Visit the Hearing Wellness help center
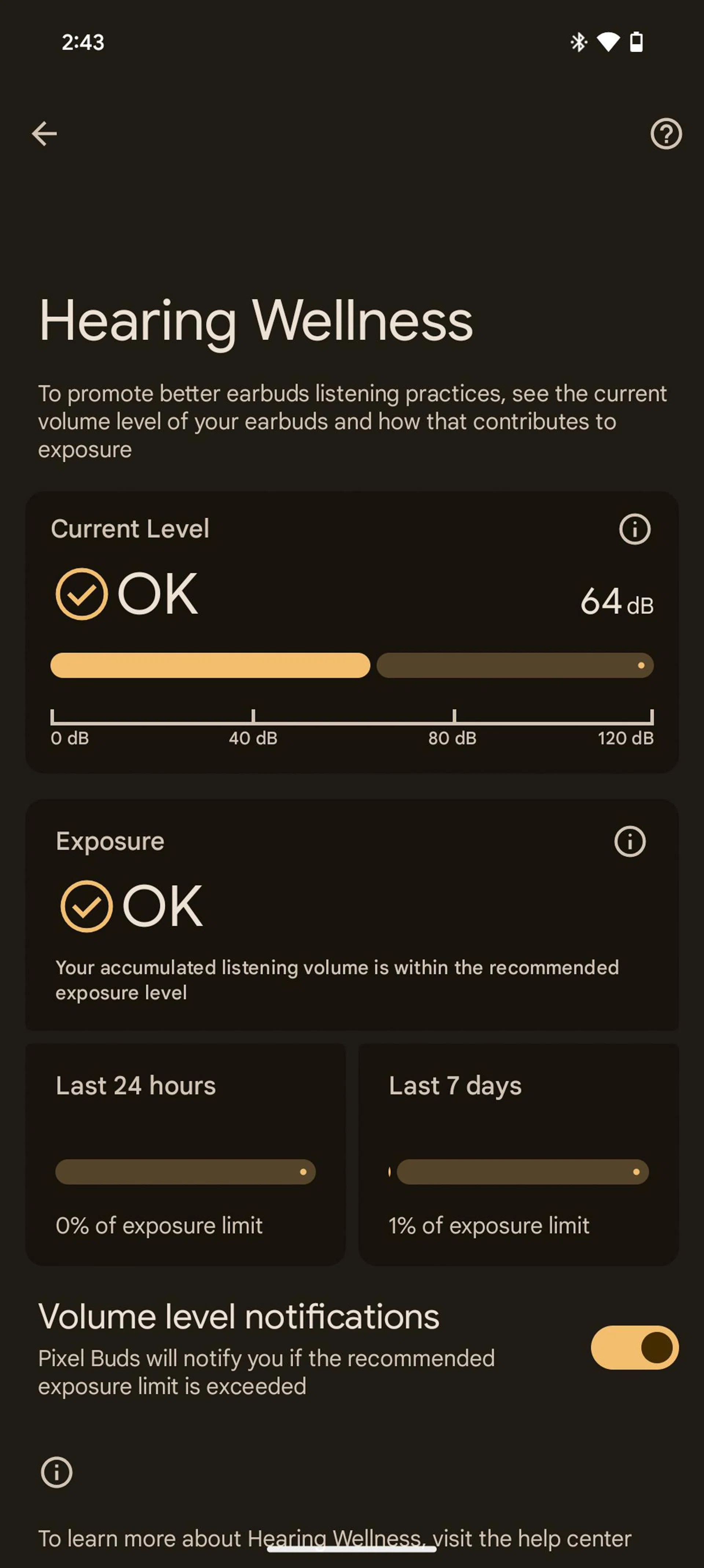 coord(334,1538)
